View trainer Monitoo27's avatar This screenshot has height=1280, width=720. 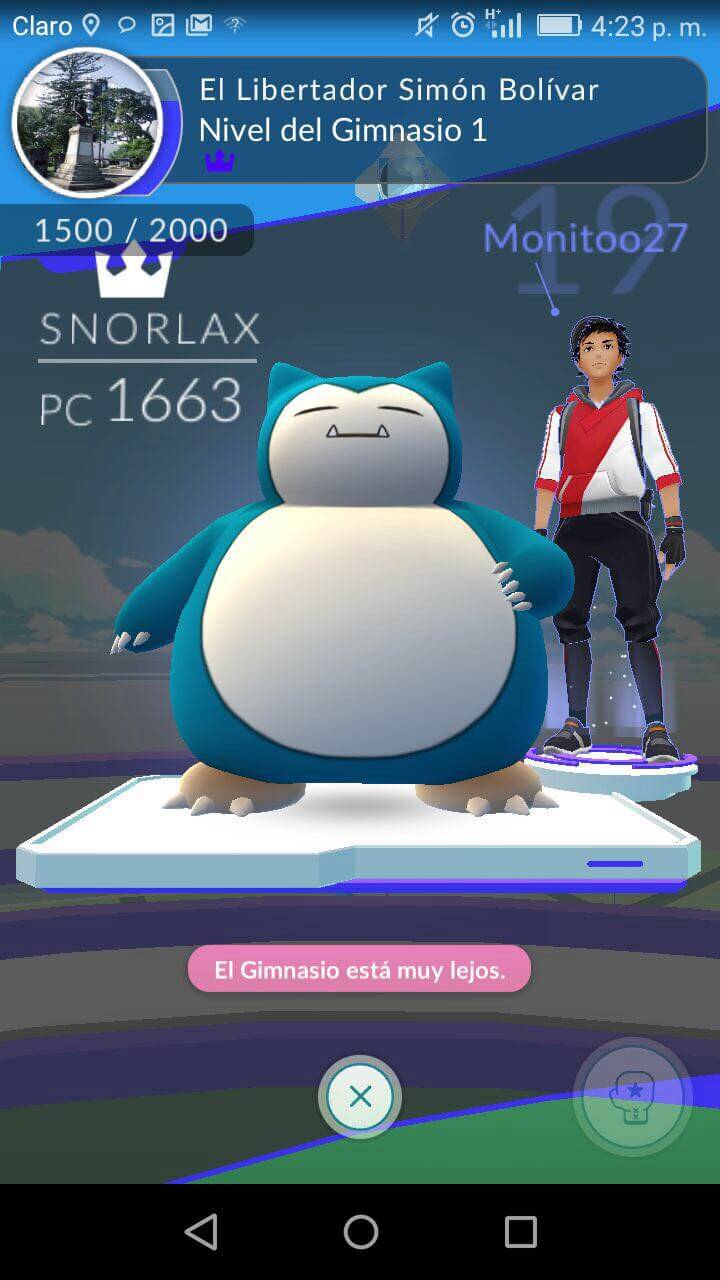[x=608, y=540]
